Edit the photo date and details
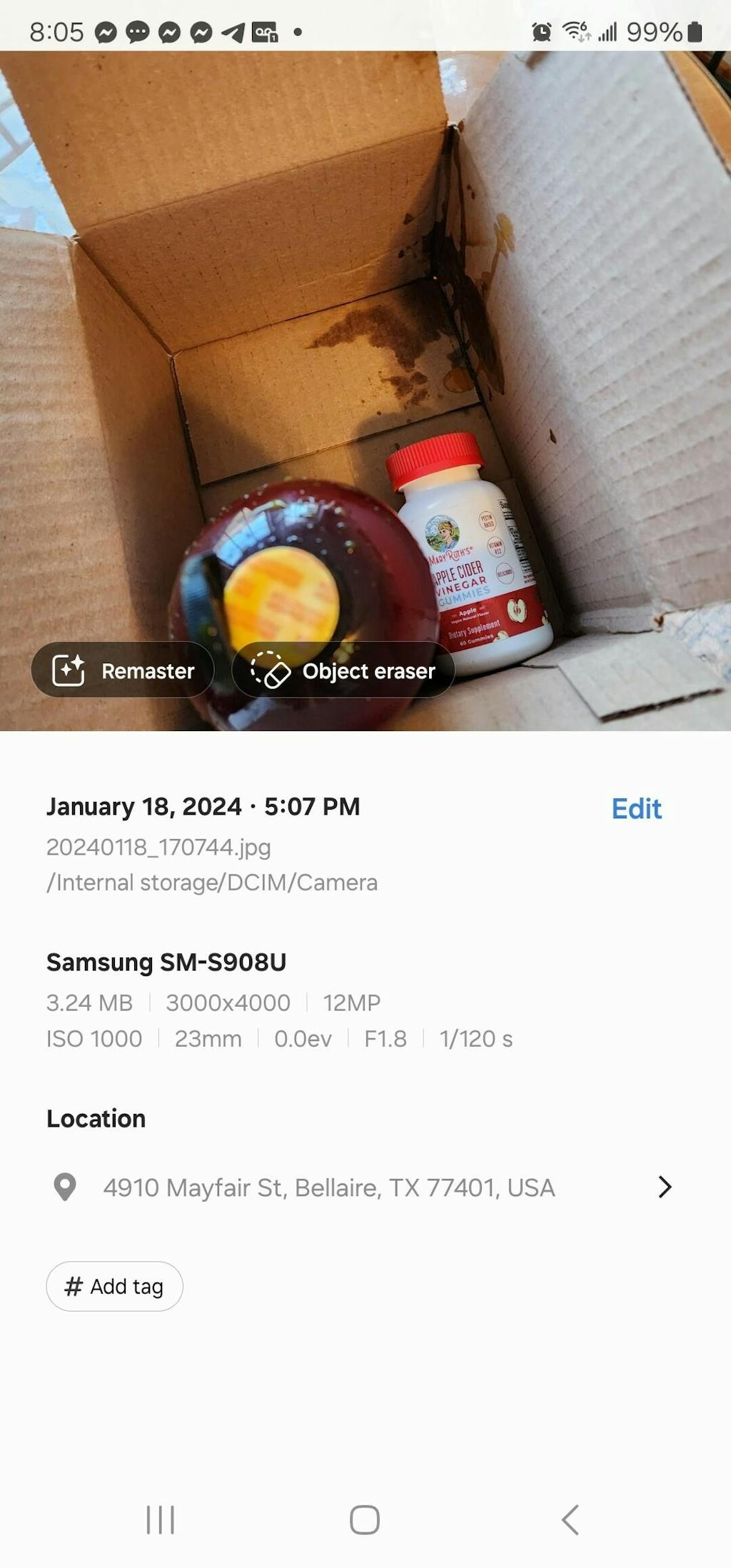The height and width of the screenshot is (1568, 731). (x=636, y=808)
